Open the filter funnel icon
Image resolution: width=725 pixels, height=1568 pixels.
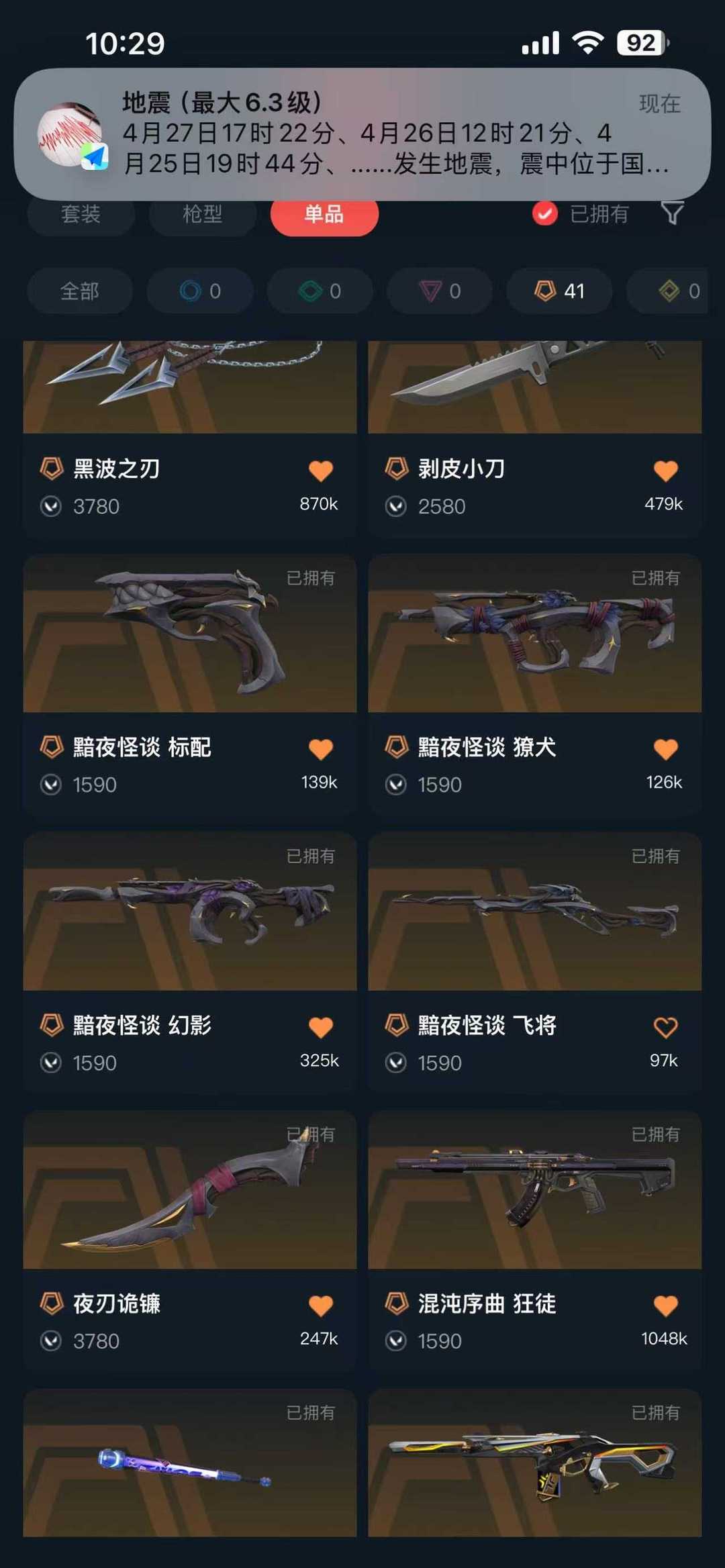(672, 214)
